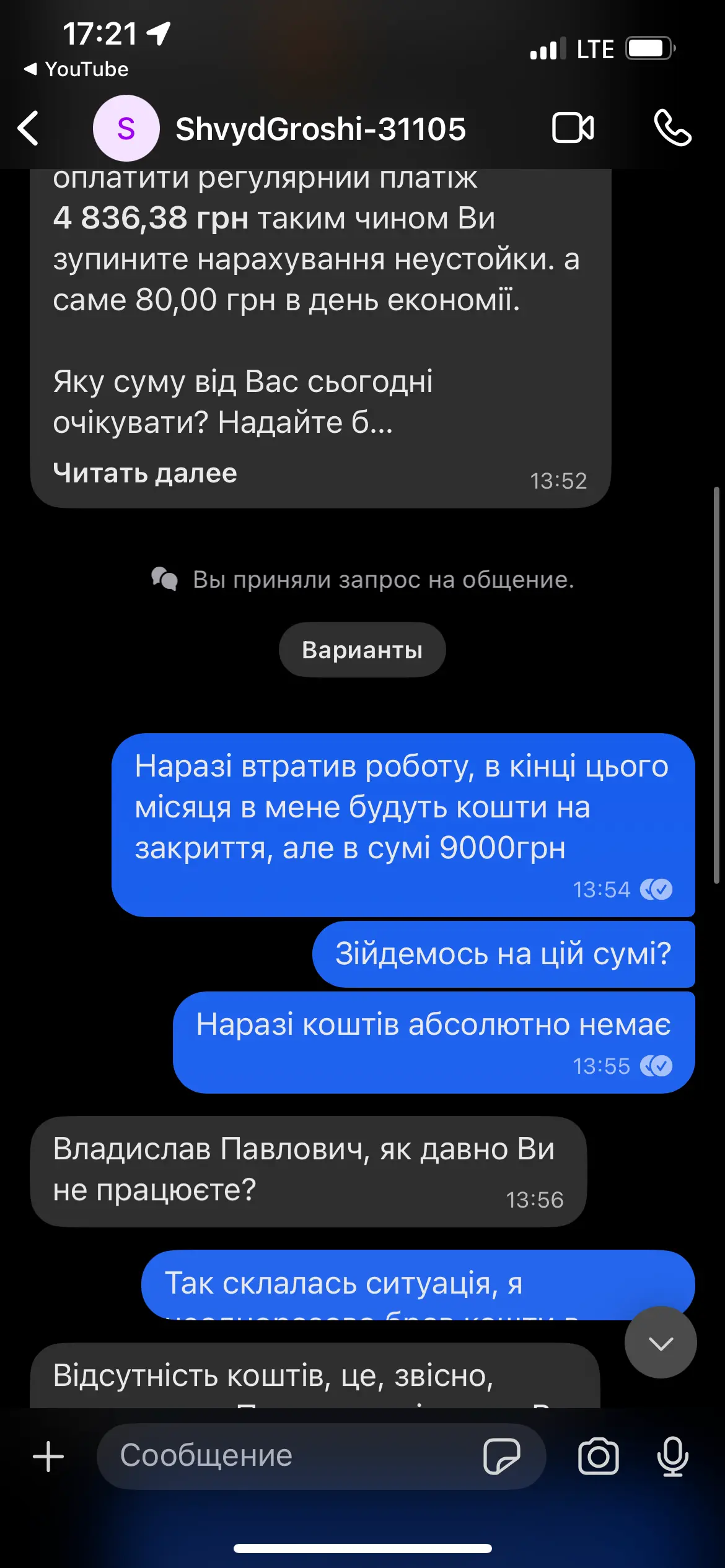This screenshot has width=725, height=1568.
Task: Open the Варианты options button
Action: tap(362, 650)
